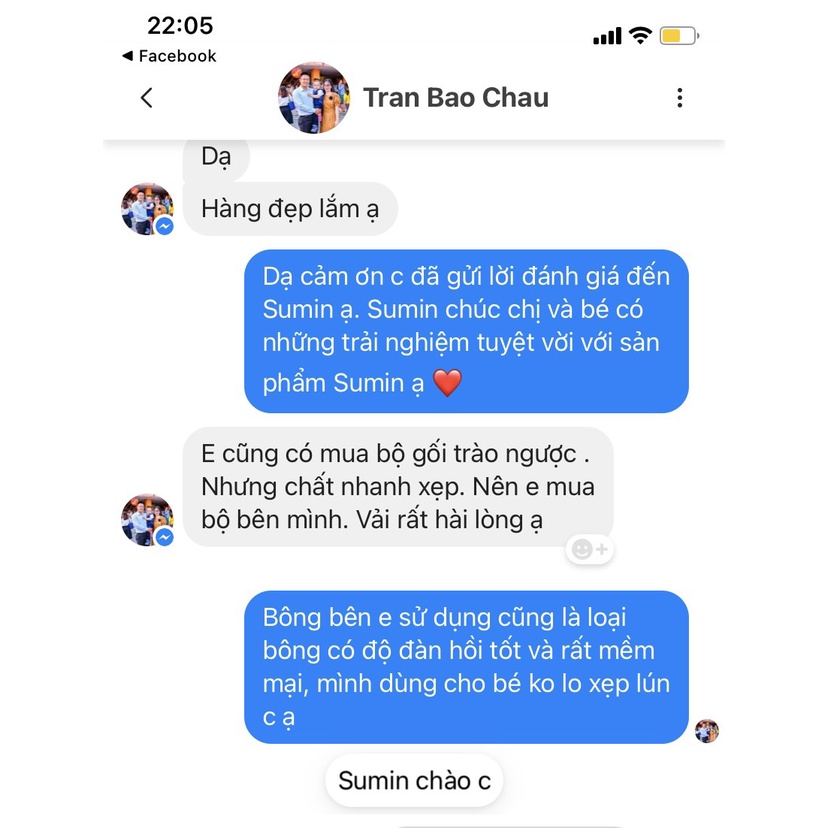The height and width of the screenshot is (828, 828).
Task: Add an emoji reaction to the 'gối trào ngược' message
Action: click(x=589, y=549)
